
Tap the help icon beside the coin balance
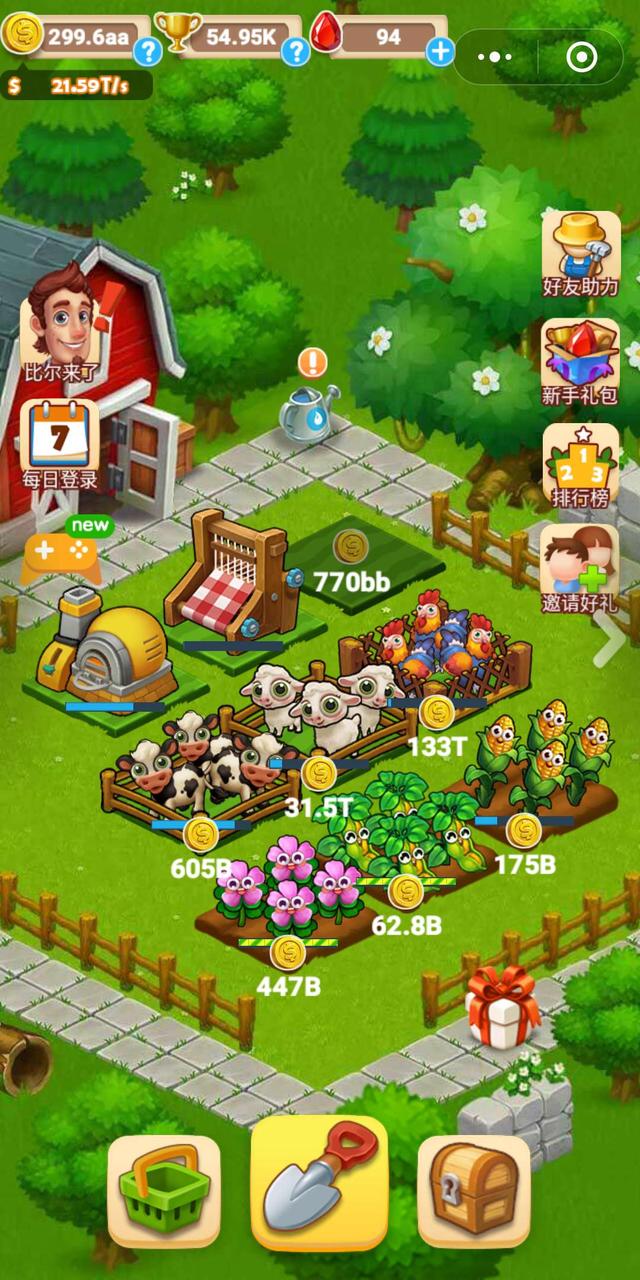point(148,51)
